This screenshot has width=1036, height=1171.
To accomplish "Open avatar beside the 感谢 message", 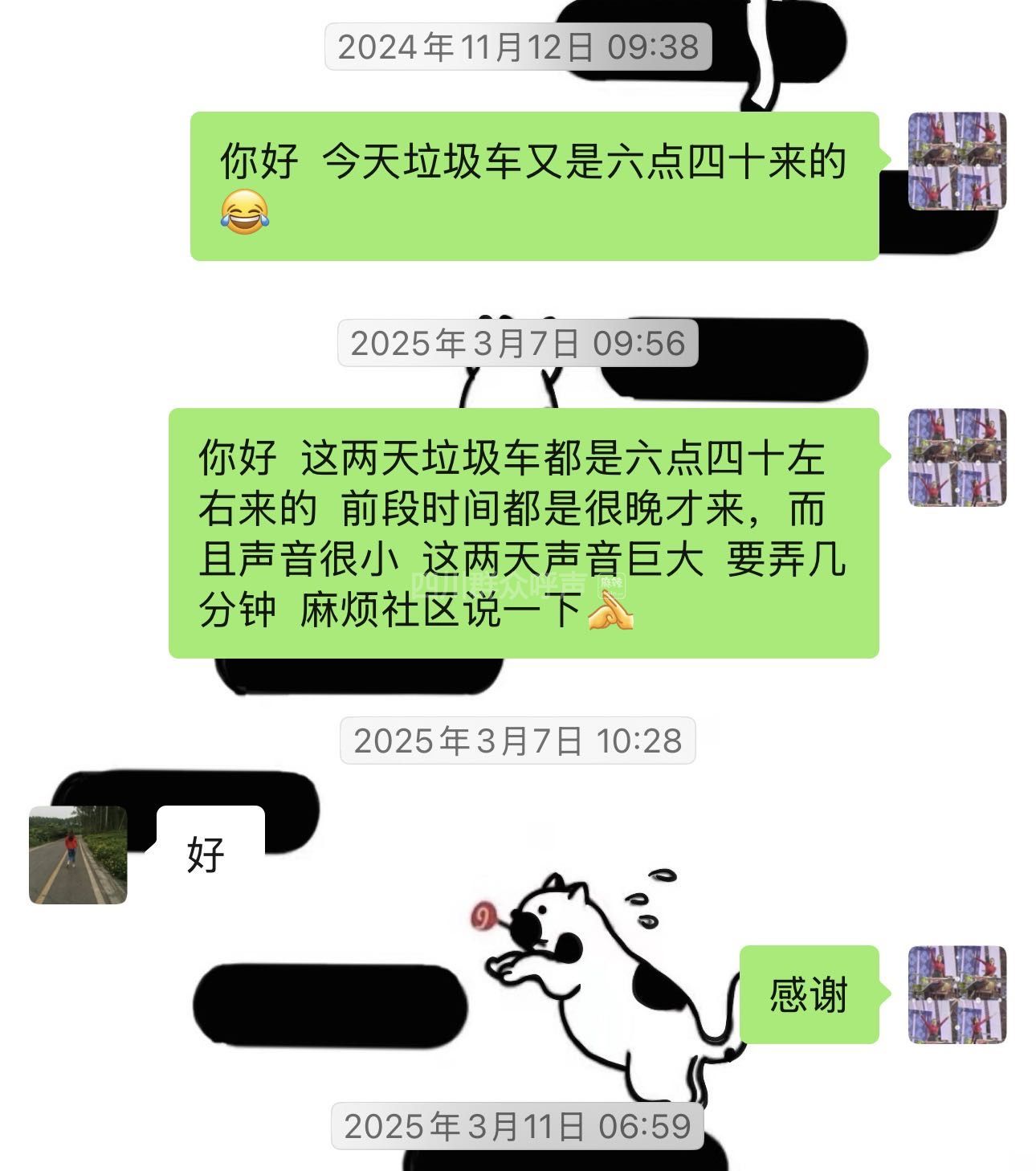I will [956, 994].
